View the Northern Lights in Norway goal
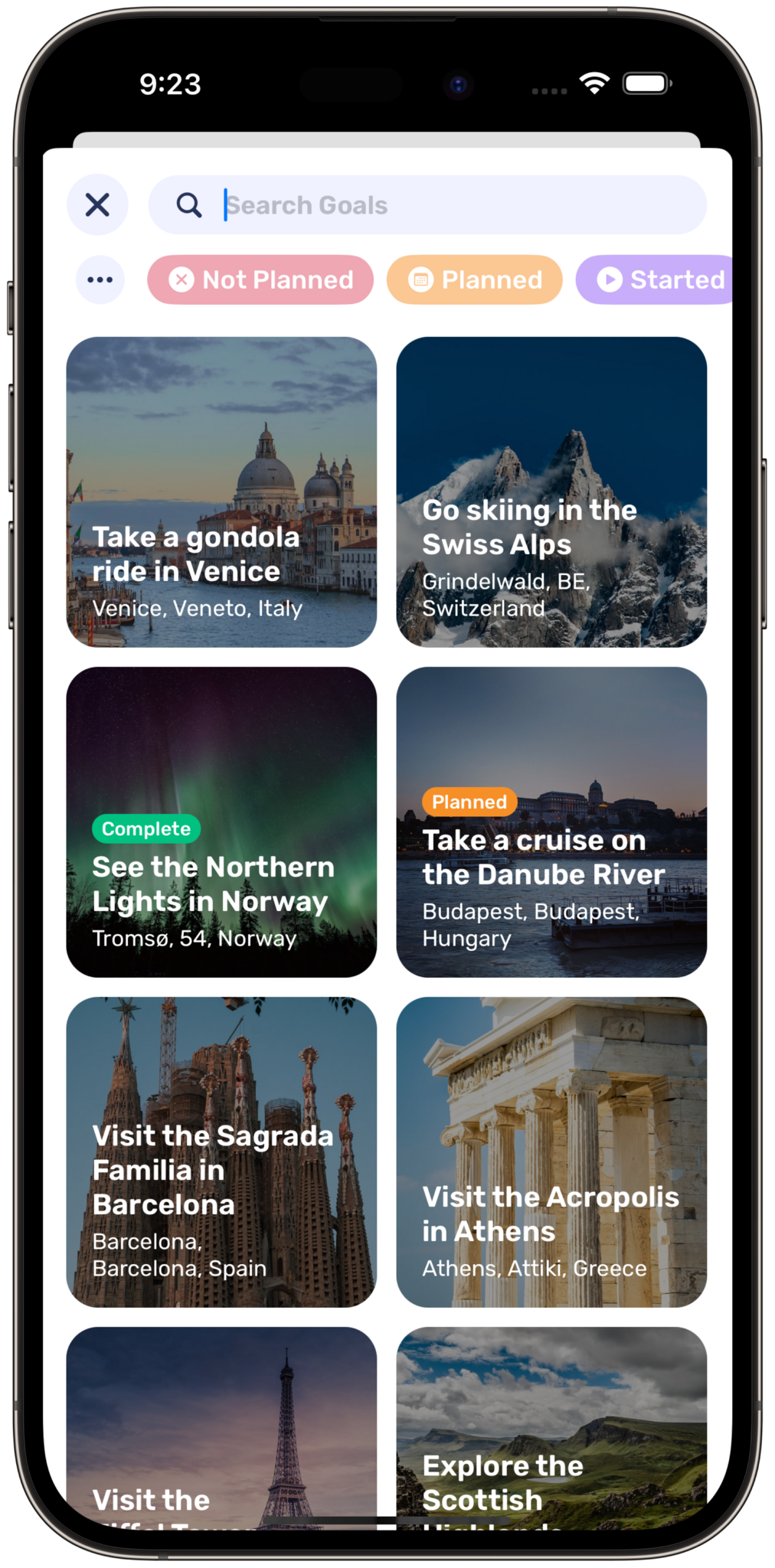Image resolution: width=775 pixels, height=1568 pixels. pos(221,822)
